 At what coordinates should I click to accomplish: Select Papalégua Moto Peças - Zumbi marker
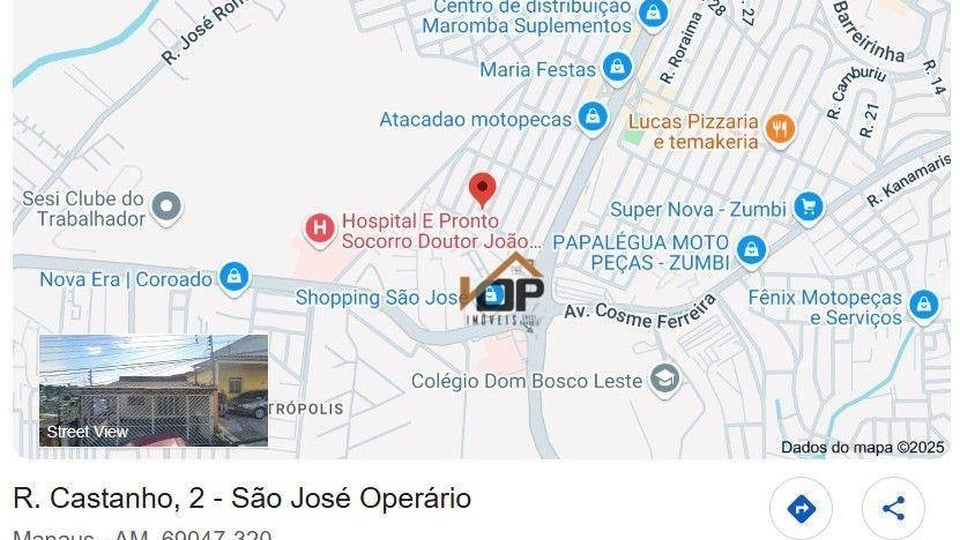750,251
